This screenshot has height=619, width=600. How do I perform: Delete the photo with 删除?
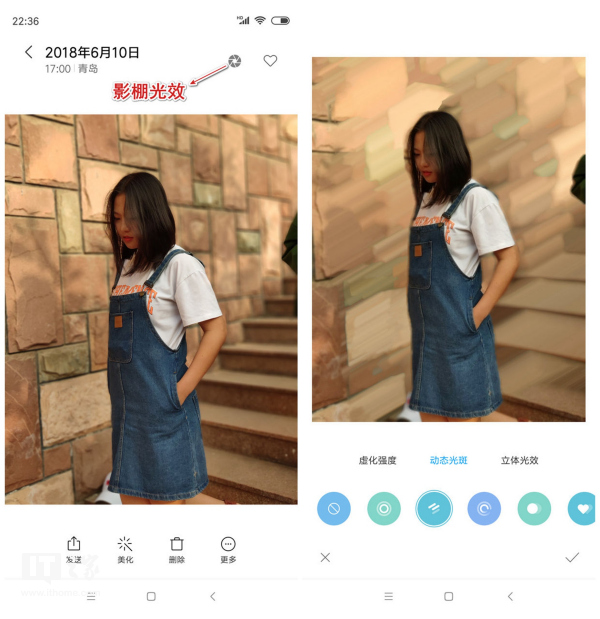tap(176, 549)
